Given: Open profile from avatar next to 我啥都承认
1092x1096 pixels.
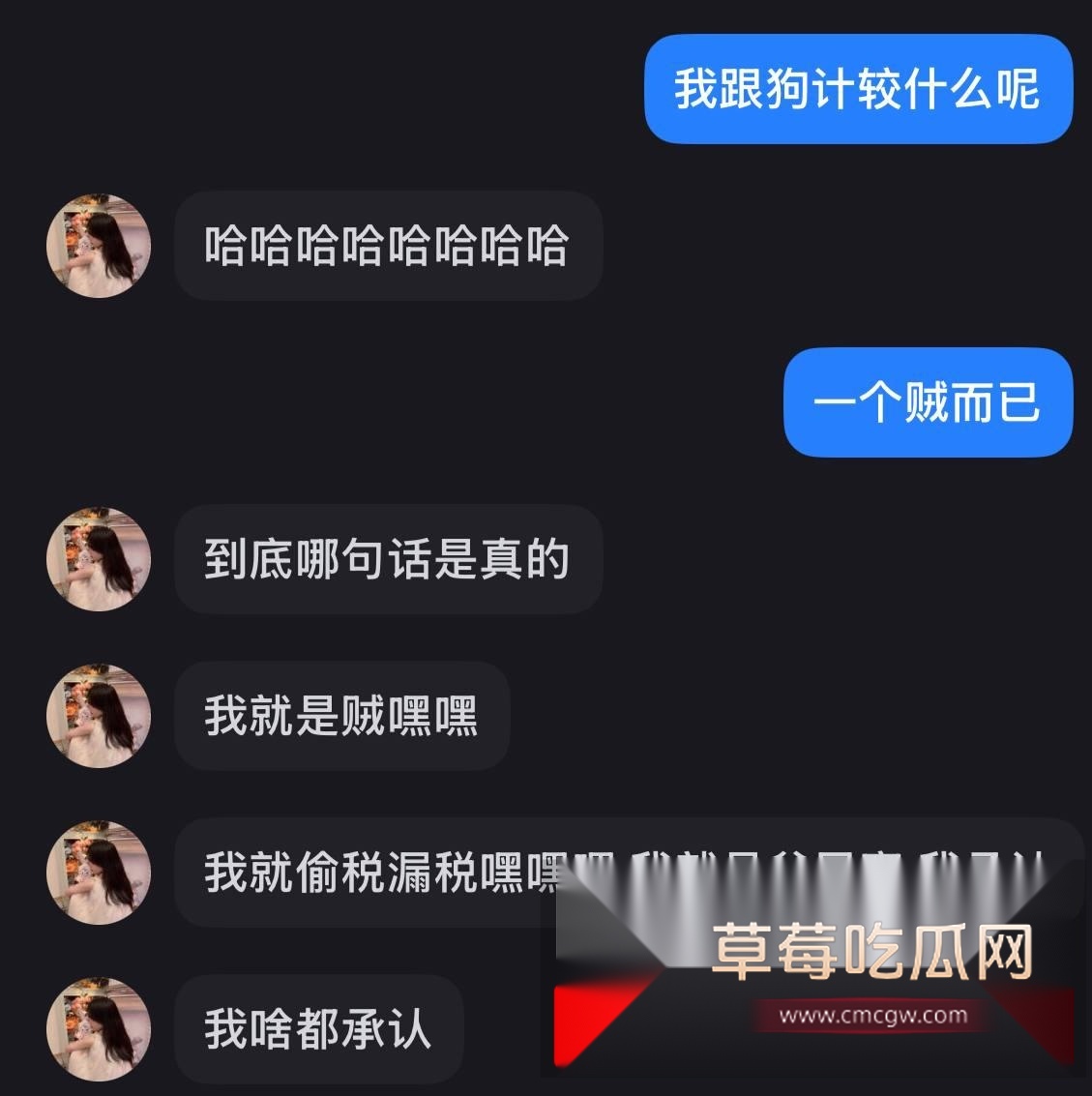Looking at the screenshot, I should point(98,1027).
